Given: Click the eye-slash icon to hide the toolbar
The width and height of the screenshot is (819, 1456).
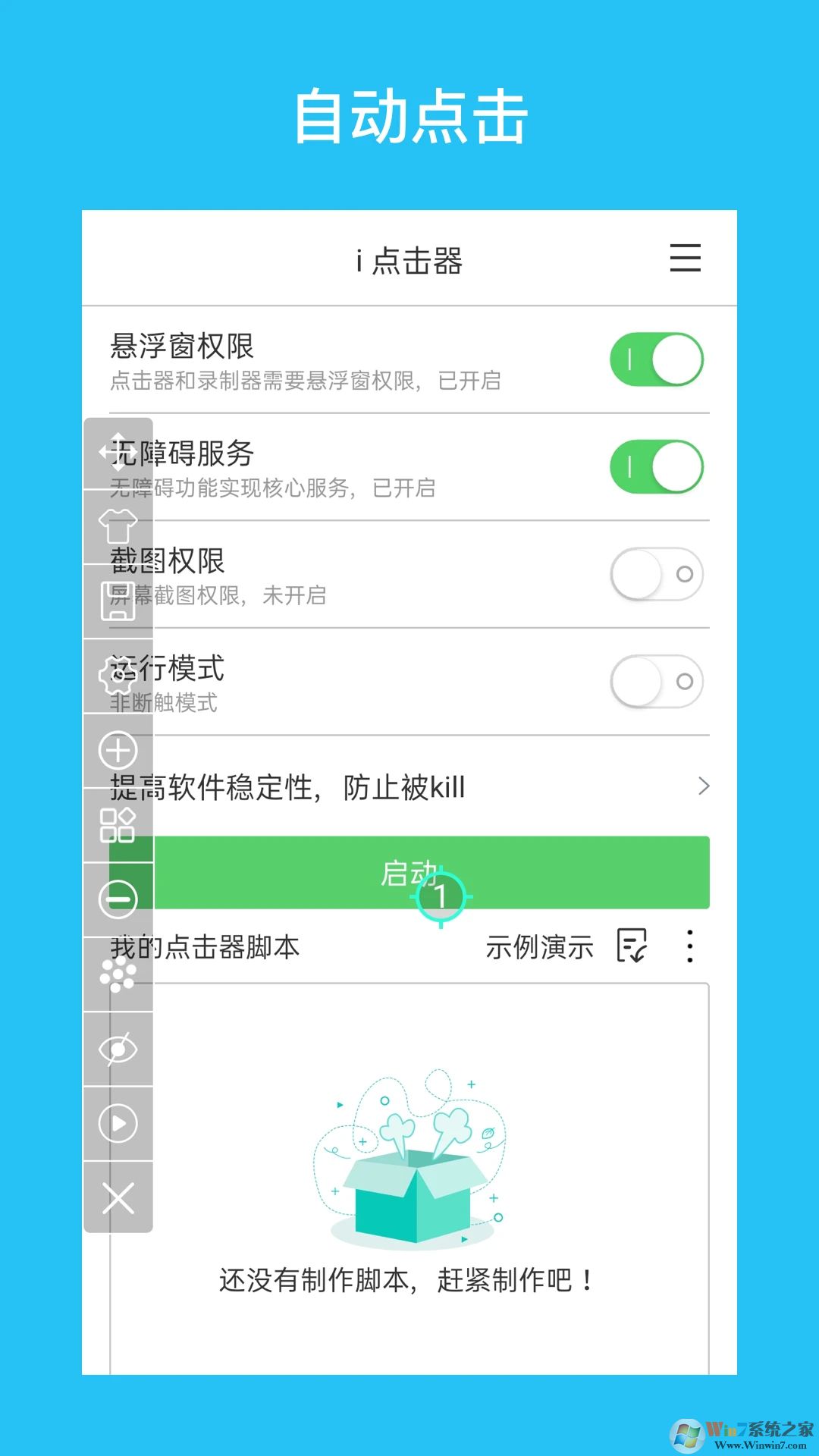Looking at the screenshot, I should tap(118, 1050).
